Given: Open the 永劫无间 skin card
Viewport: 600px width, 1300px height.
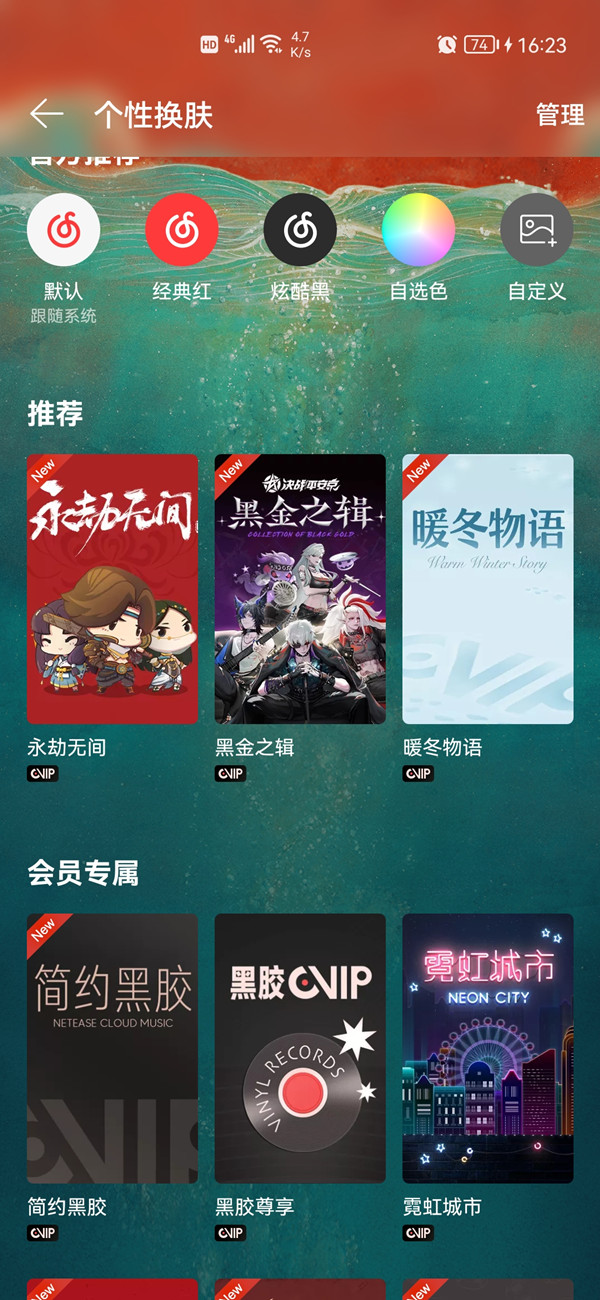Looking at the screenshot, I should click(112, 589).
